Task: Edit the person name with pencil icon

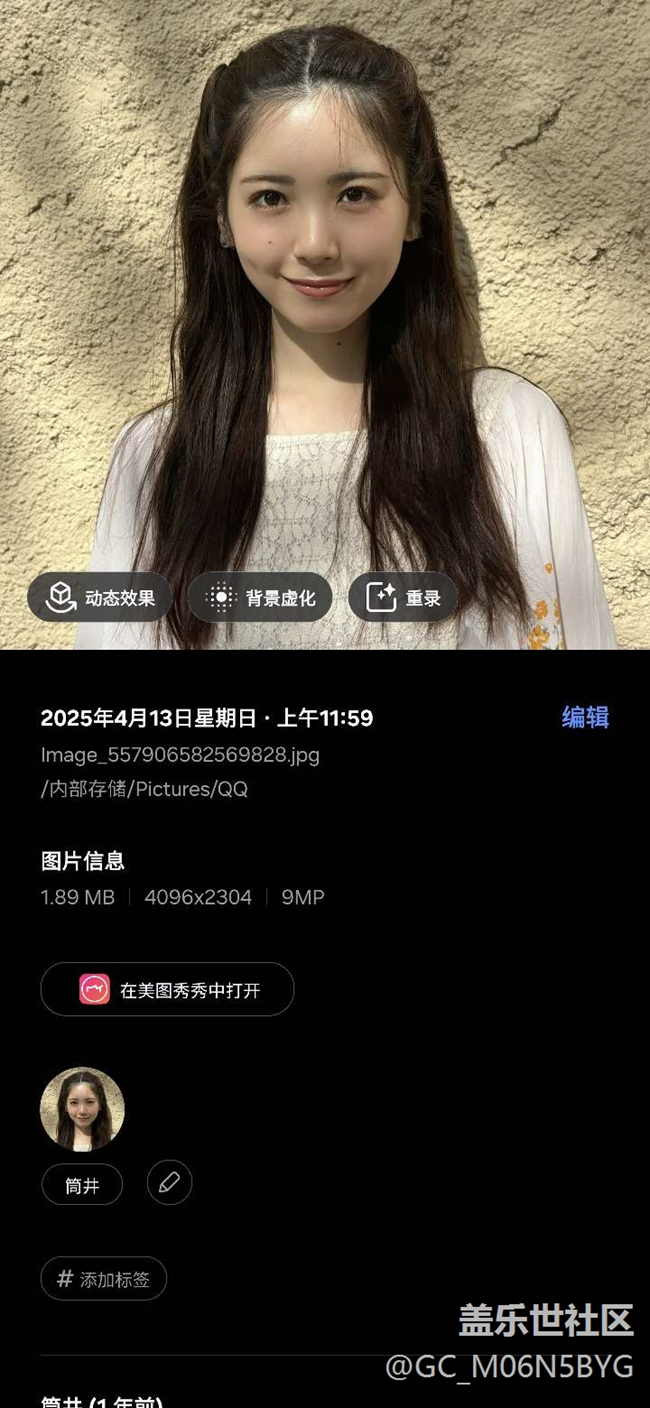Action: click(x=169, y=1183)
